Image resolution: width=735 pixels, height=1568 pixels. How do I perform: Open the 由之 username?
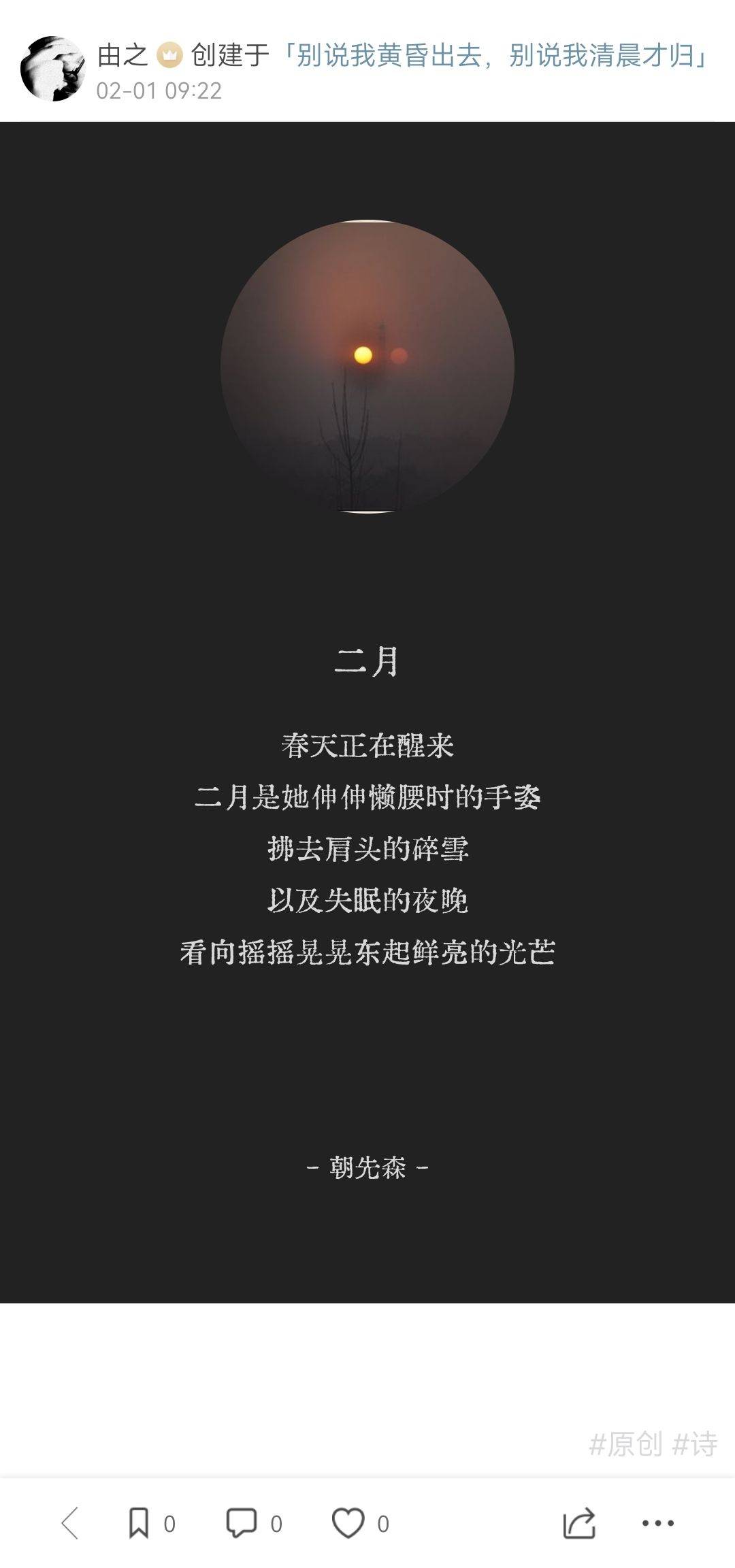coord(122,55)
